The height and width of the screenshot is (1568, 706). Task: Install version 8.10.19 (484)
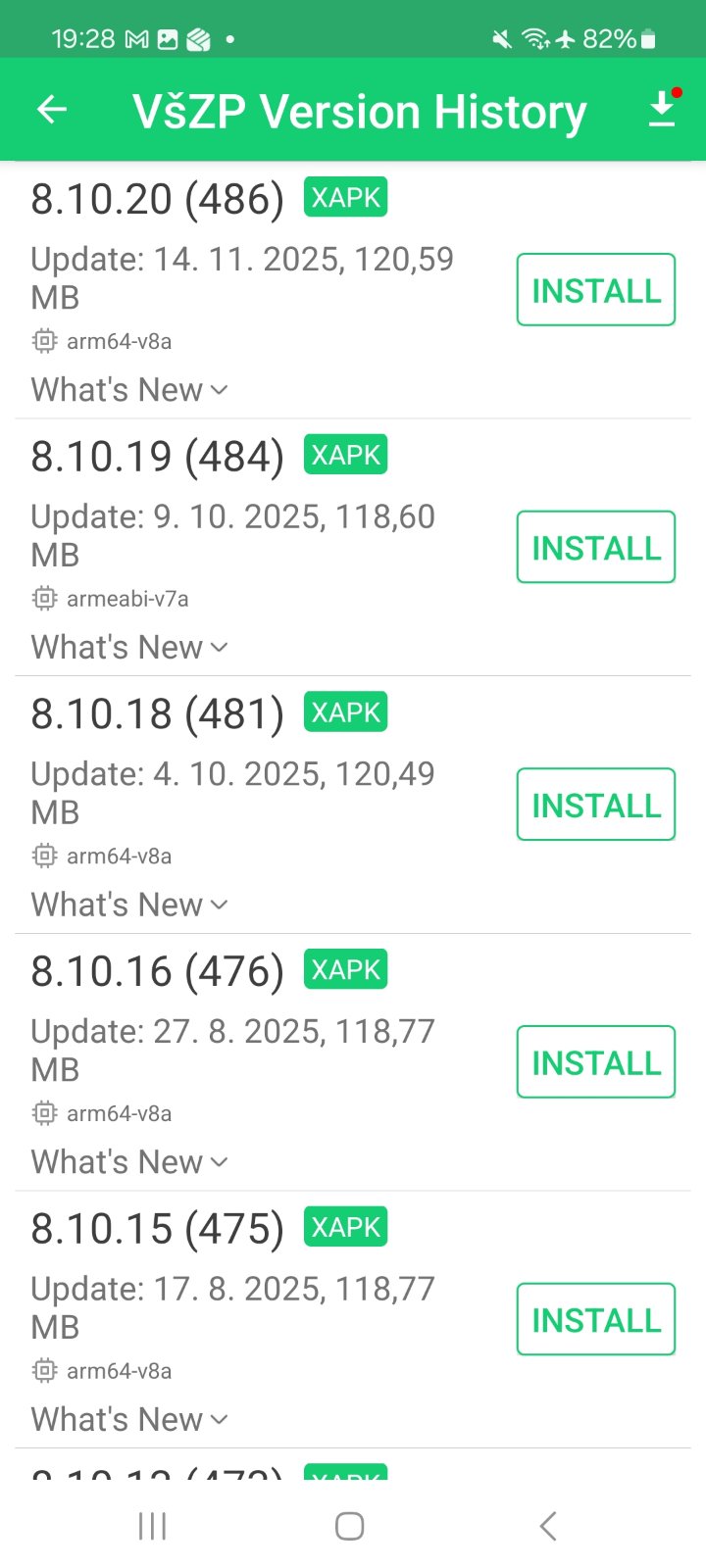(x=595, y=547)
